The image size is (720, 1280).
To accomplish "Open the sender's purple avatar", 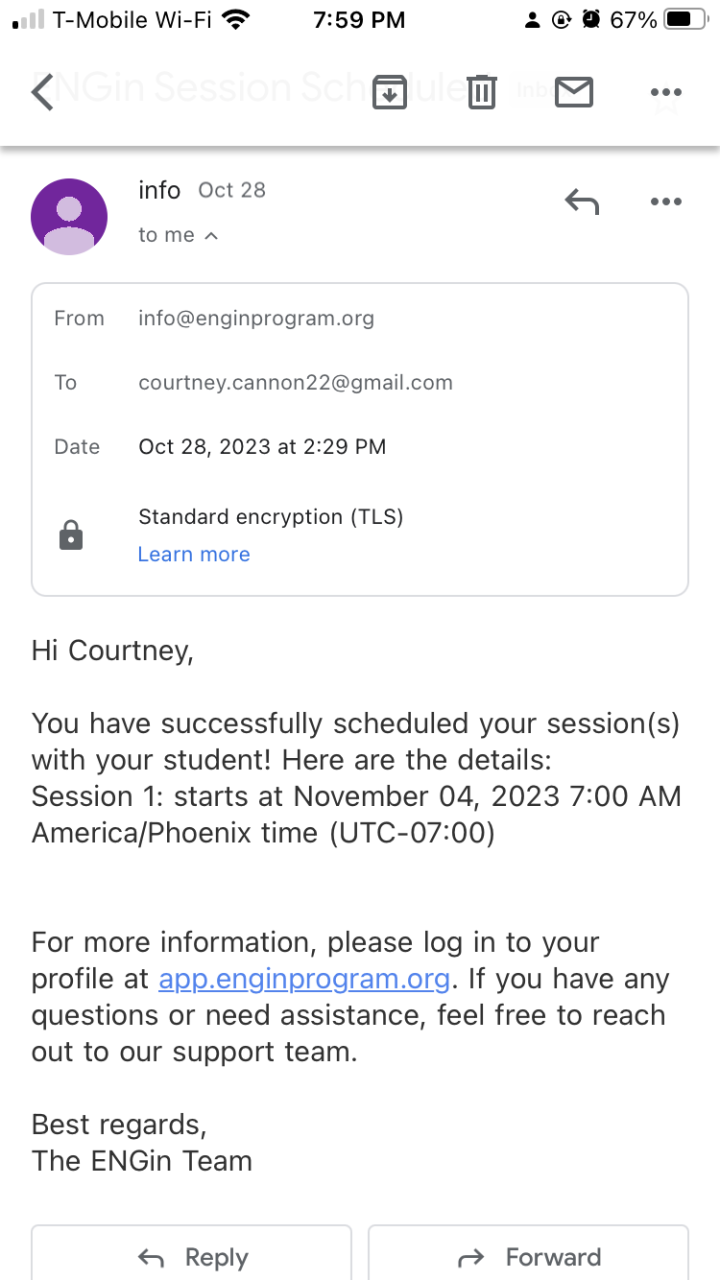I will click(x=69, y=216).
